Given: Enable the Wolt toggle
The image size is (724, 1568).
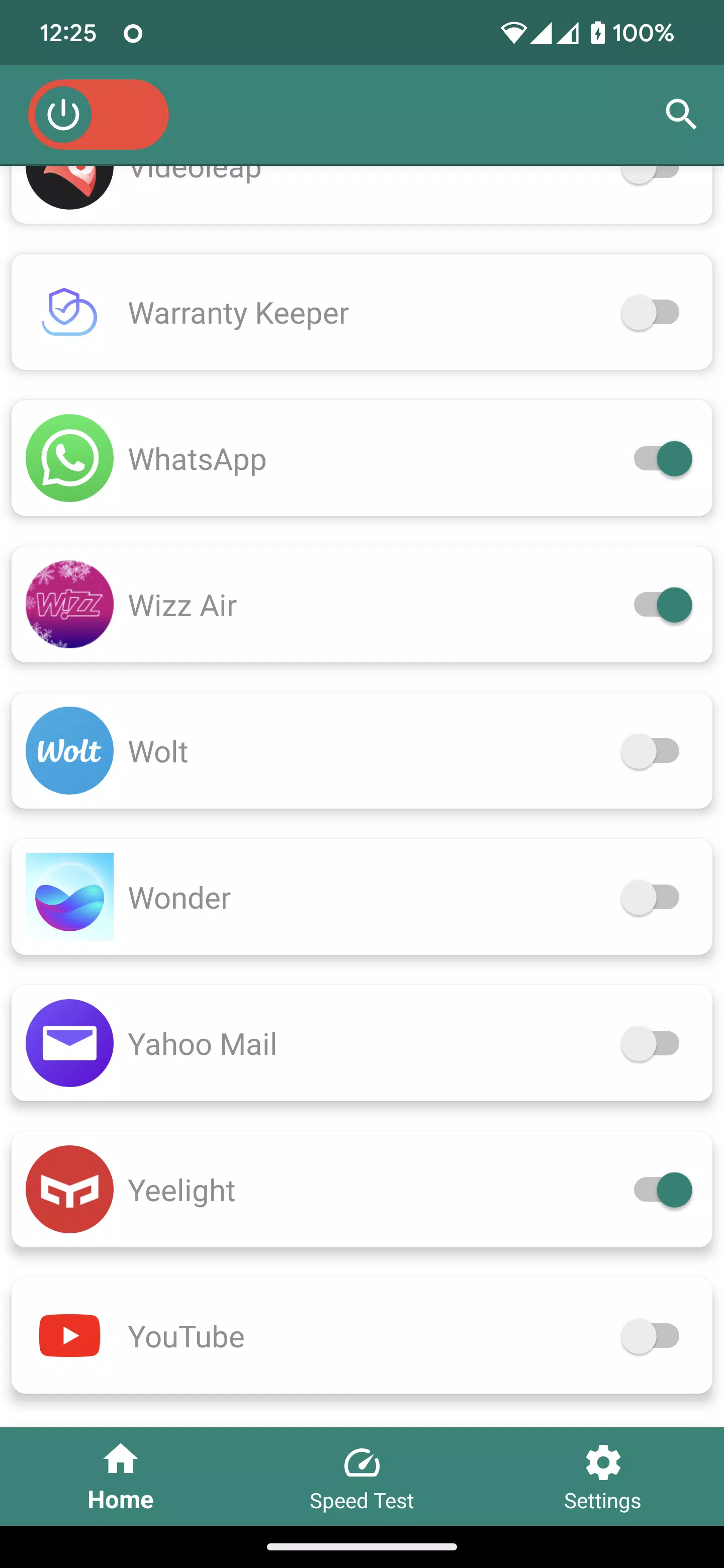Looking at the screenshot, I should [x=650, y=750].
